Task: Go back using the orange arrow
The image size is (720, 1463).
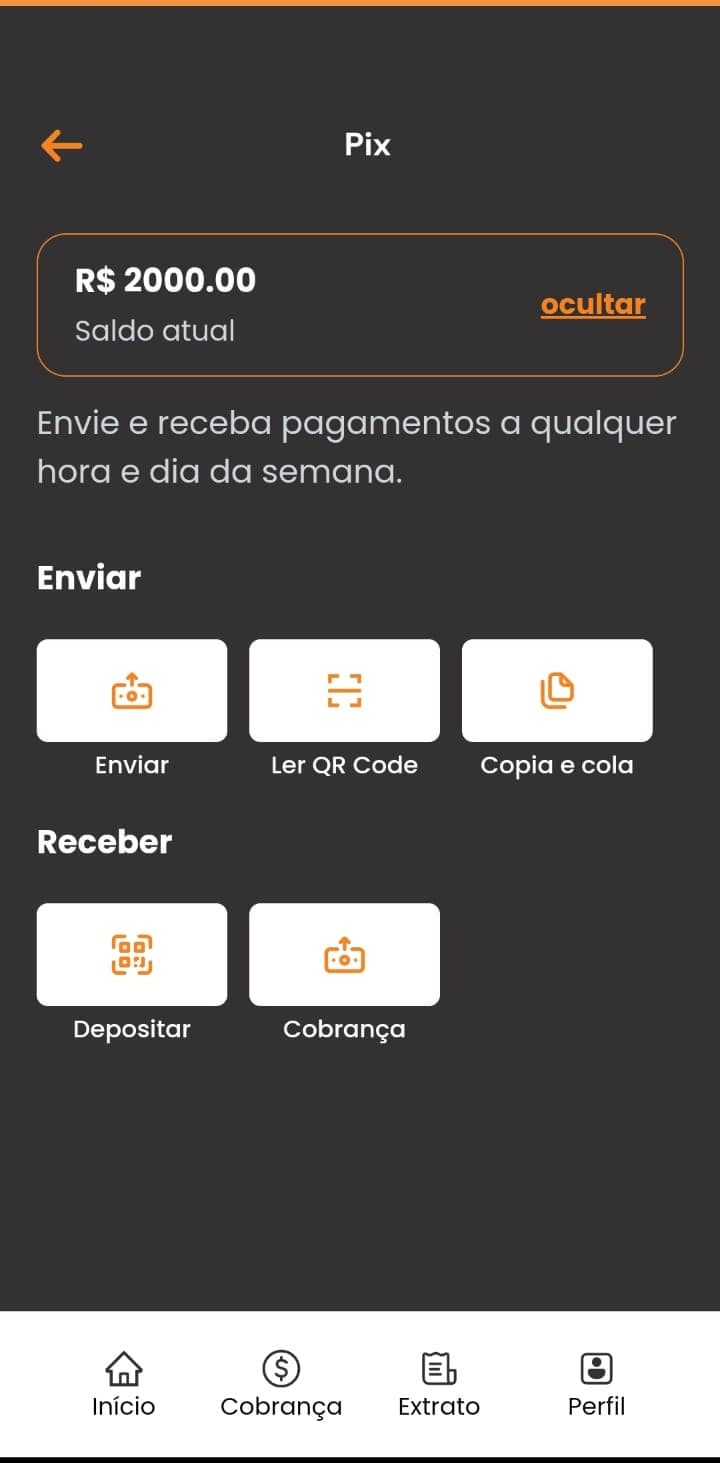Action: click(61, 146)
